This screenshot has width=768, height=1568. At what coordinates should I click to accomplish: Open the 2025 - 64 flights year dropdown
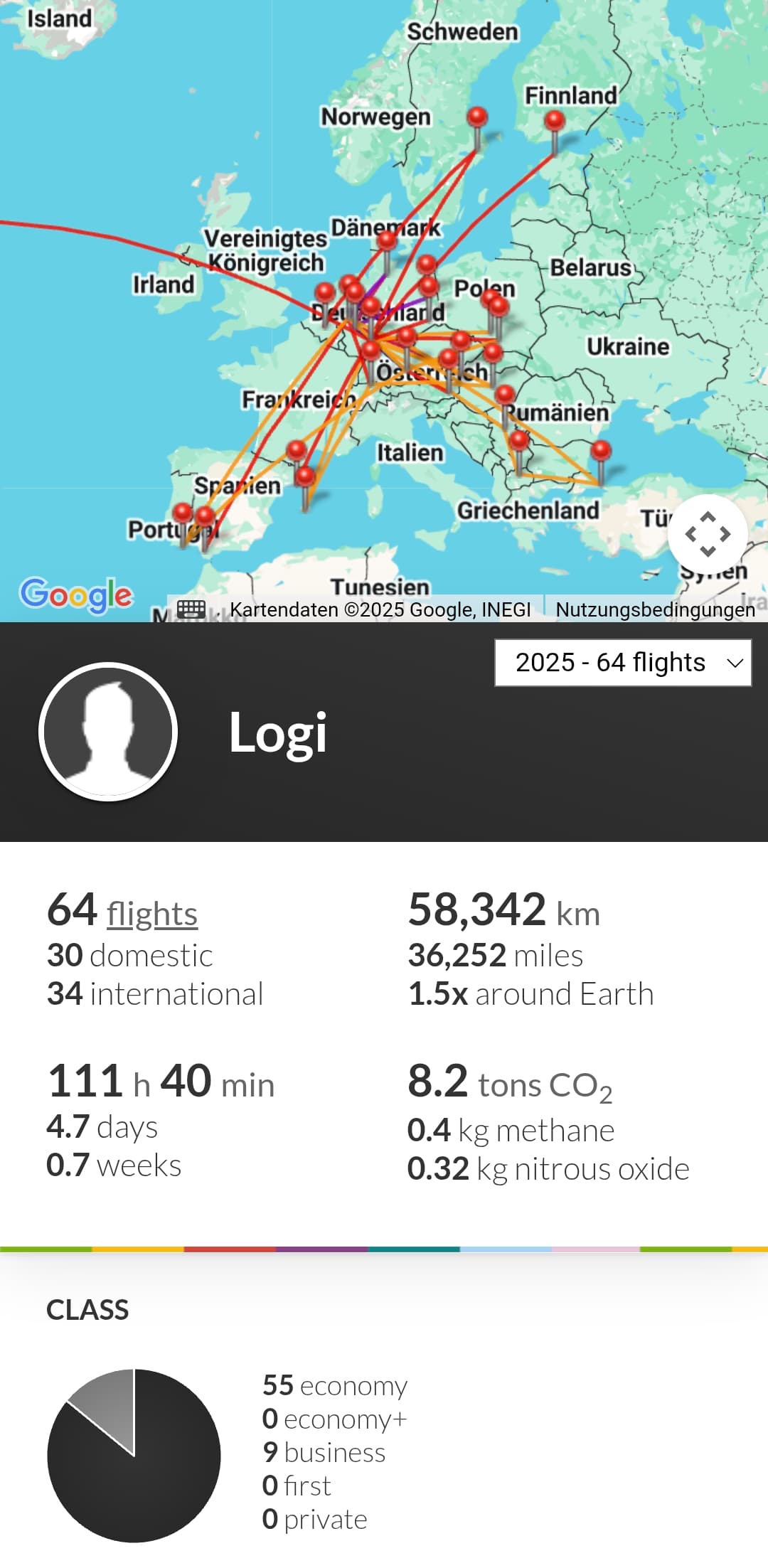(x=622, y=663)
